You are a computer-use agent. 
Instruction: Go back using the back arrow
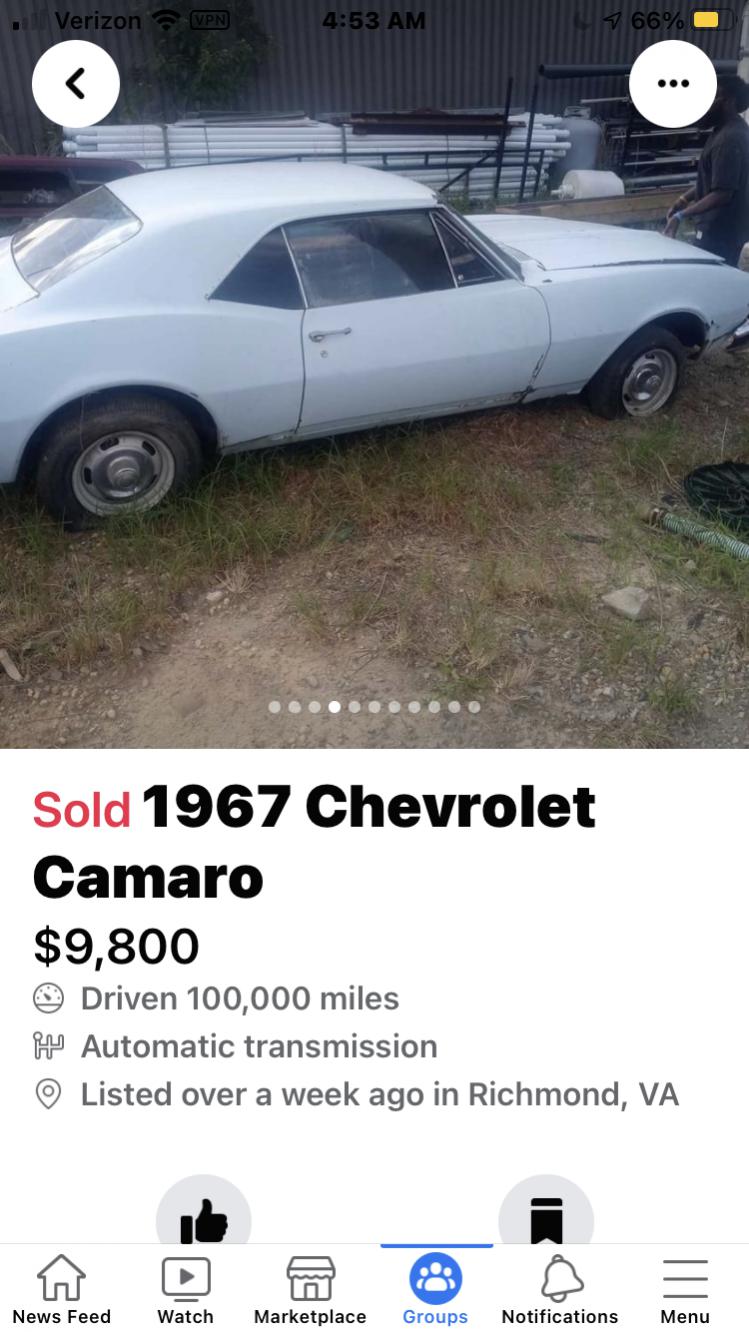pos(76,84)
